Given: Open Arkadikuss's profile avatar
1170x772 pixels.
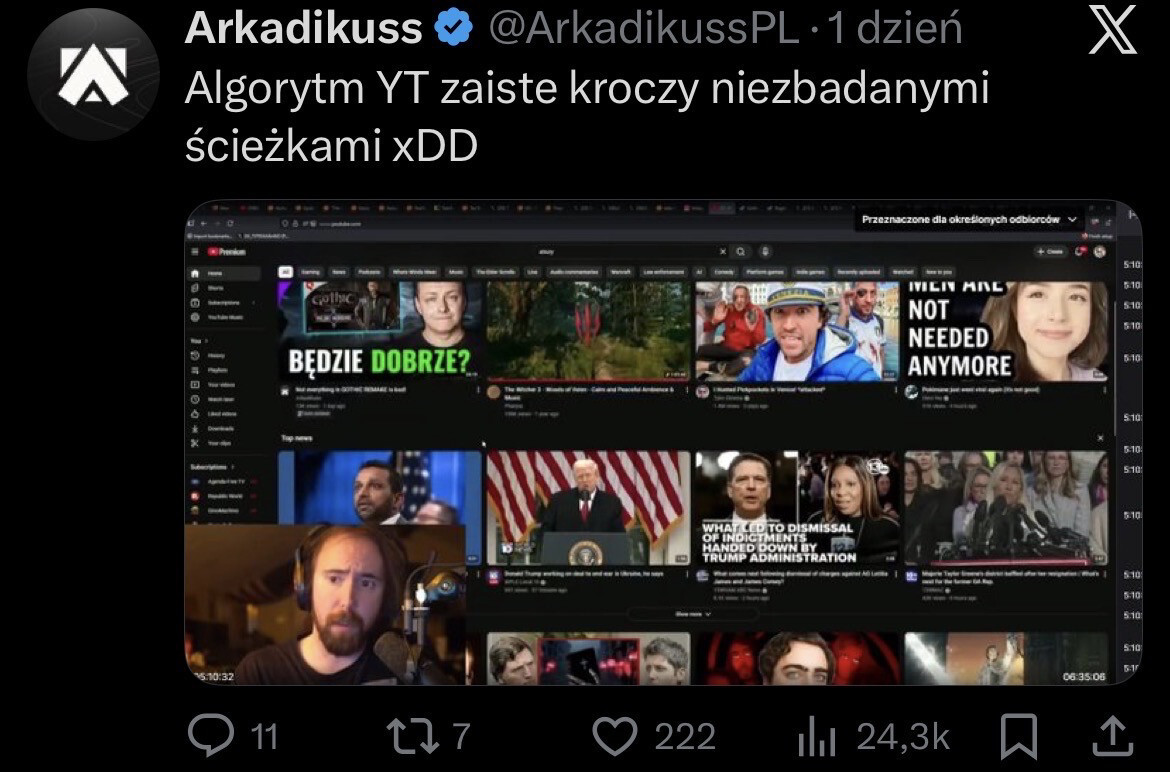Looking at the screenshot, I should coord(92,73).
